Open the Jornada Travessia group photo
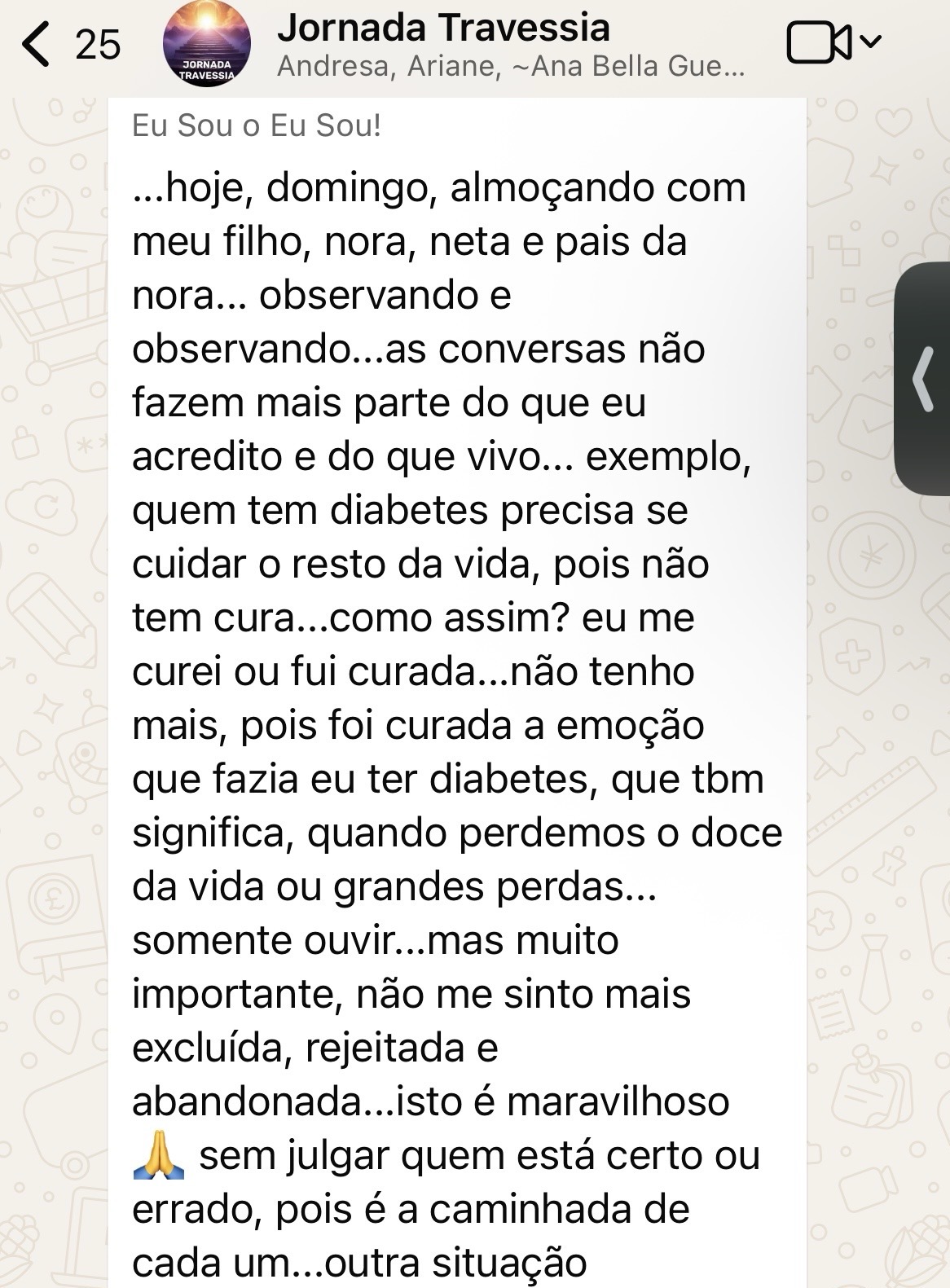 pos(207,45)
